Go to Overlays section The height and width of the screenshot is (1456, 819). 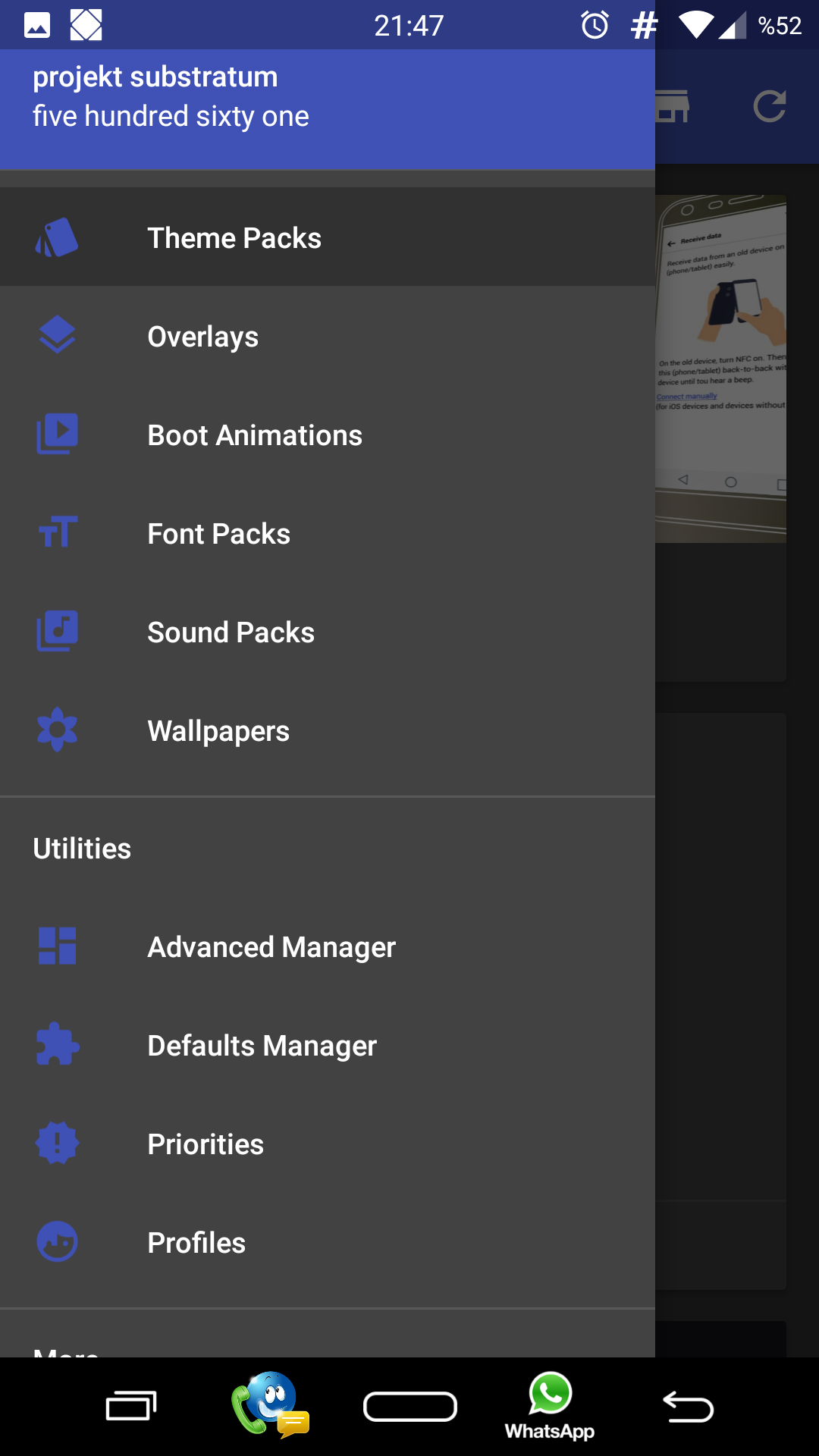click(x=328, y=336)
